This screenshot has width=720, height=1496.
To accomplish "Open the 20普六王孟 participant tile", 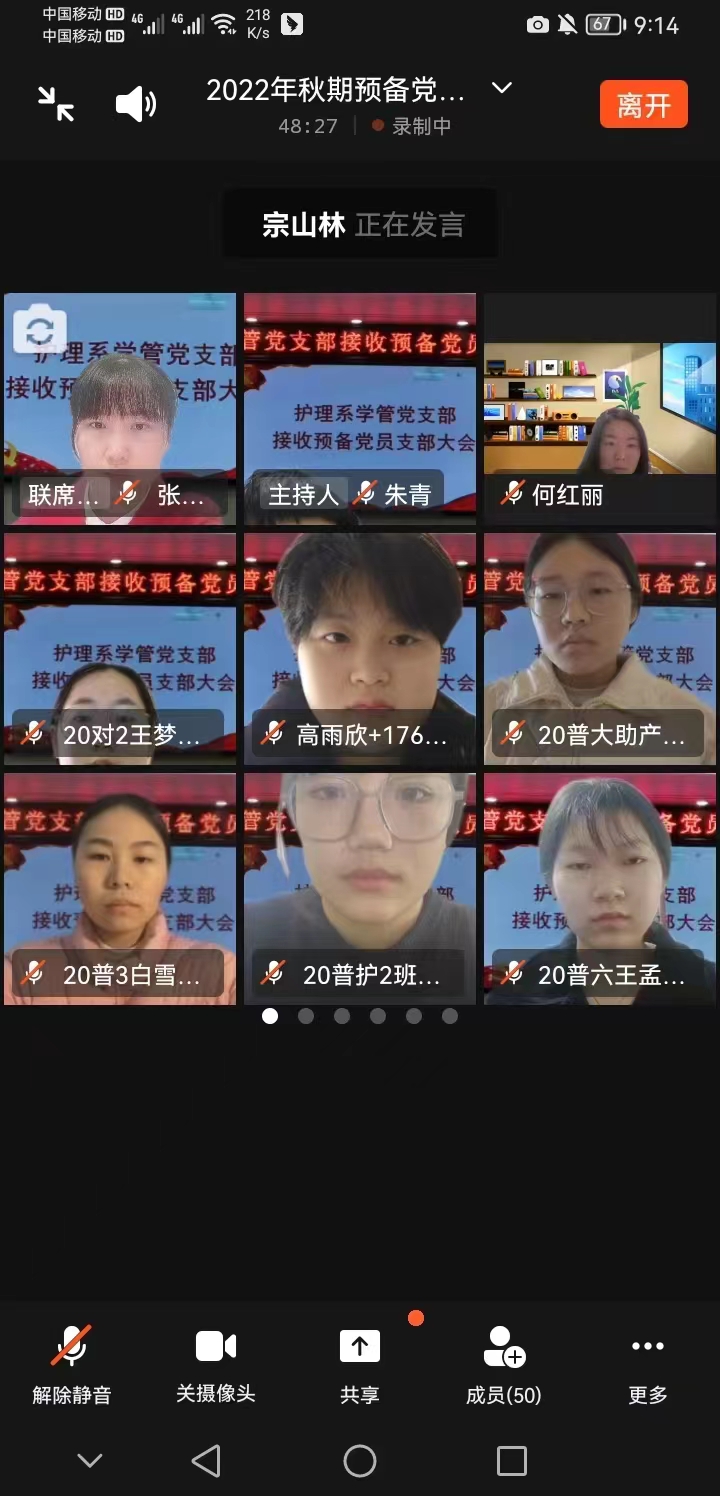I will click(x=600, y=889).
